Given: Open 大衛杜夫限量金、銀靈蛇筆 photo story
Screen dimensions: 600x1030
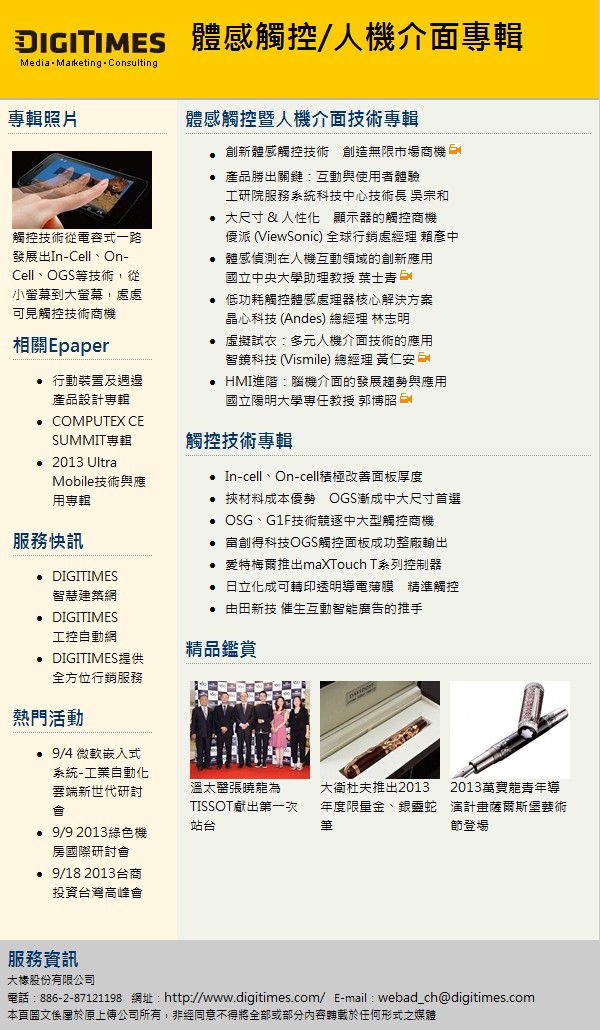Looking at the screenshot, I should (x=380, y=730).
